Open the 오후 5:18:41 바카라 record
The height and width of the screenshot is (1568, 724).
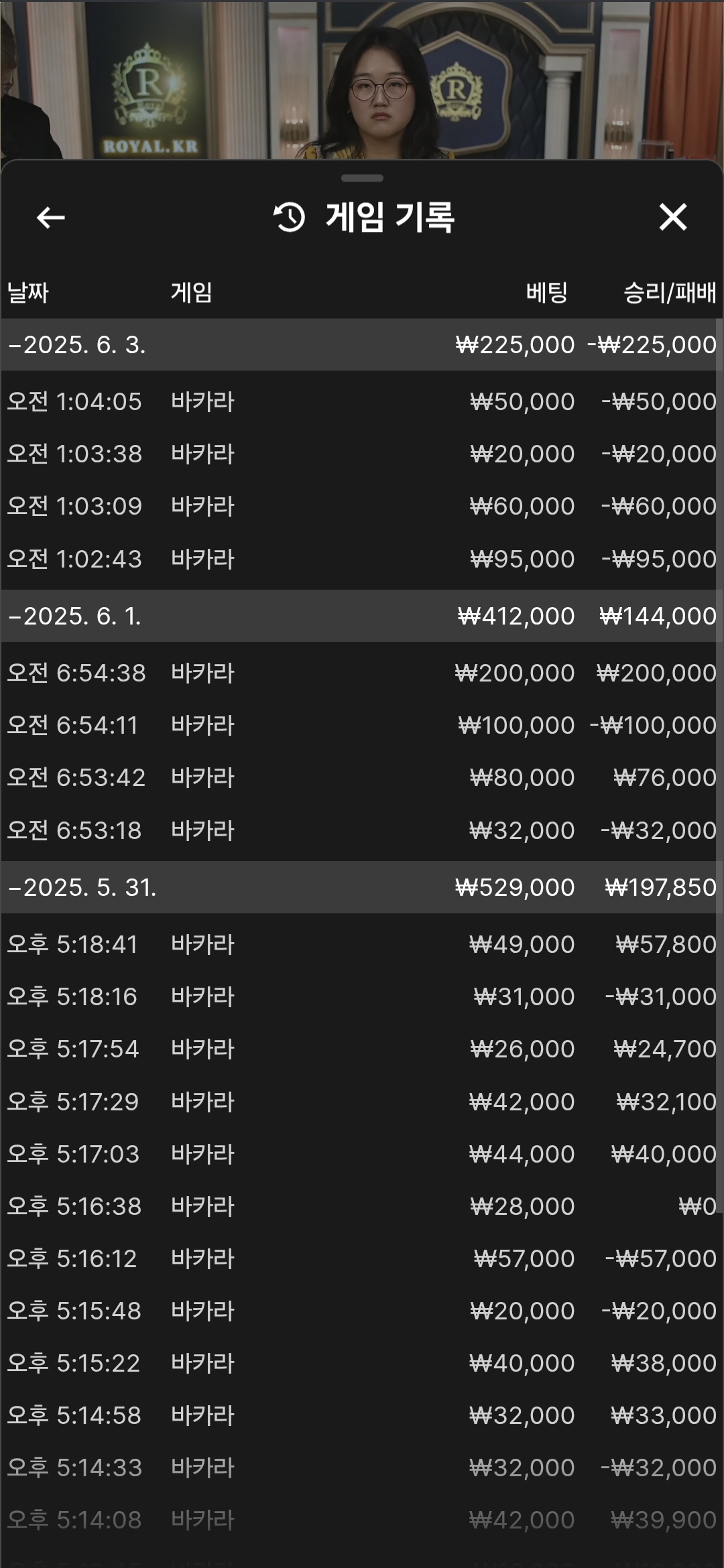coord(362,944)
